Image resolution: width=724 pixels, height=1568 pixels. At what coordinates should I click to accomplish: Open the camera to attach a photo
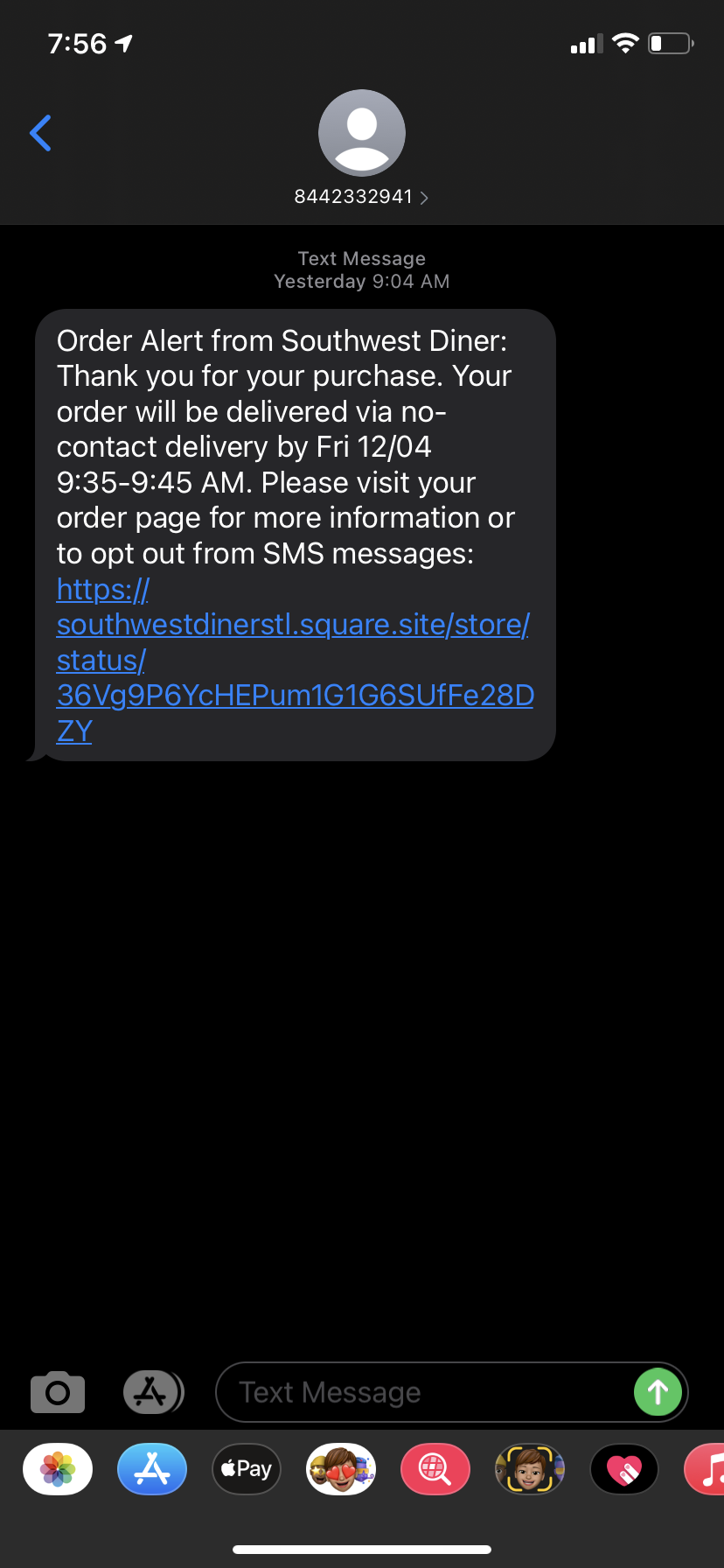[58, 1392]
